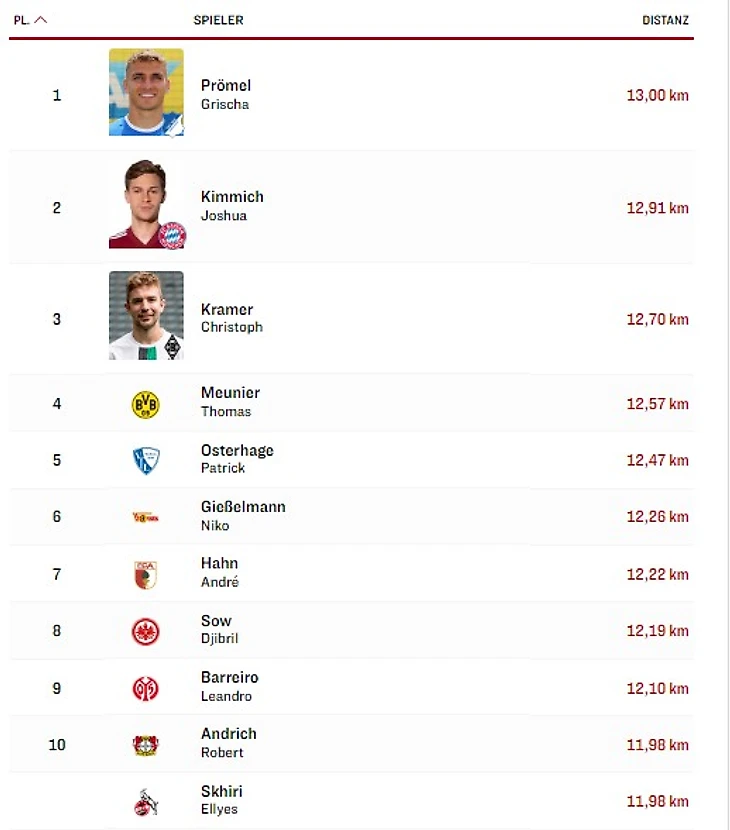Sort the table by PL. column
This screenshot has height=830, width=730.
tap(31, 20)
